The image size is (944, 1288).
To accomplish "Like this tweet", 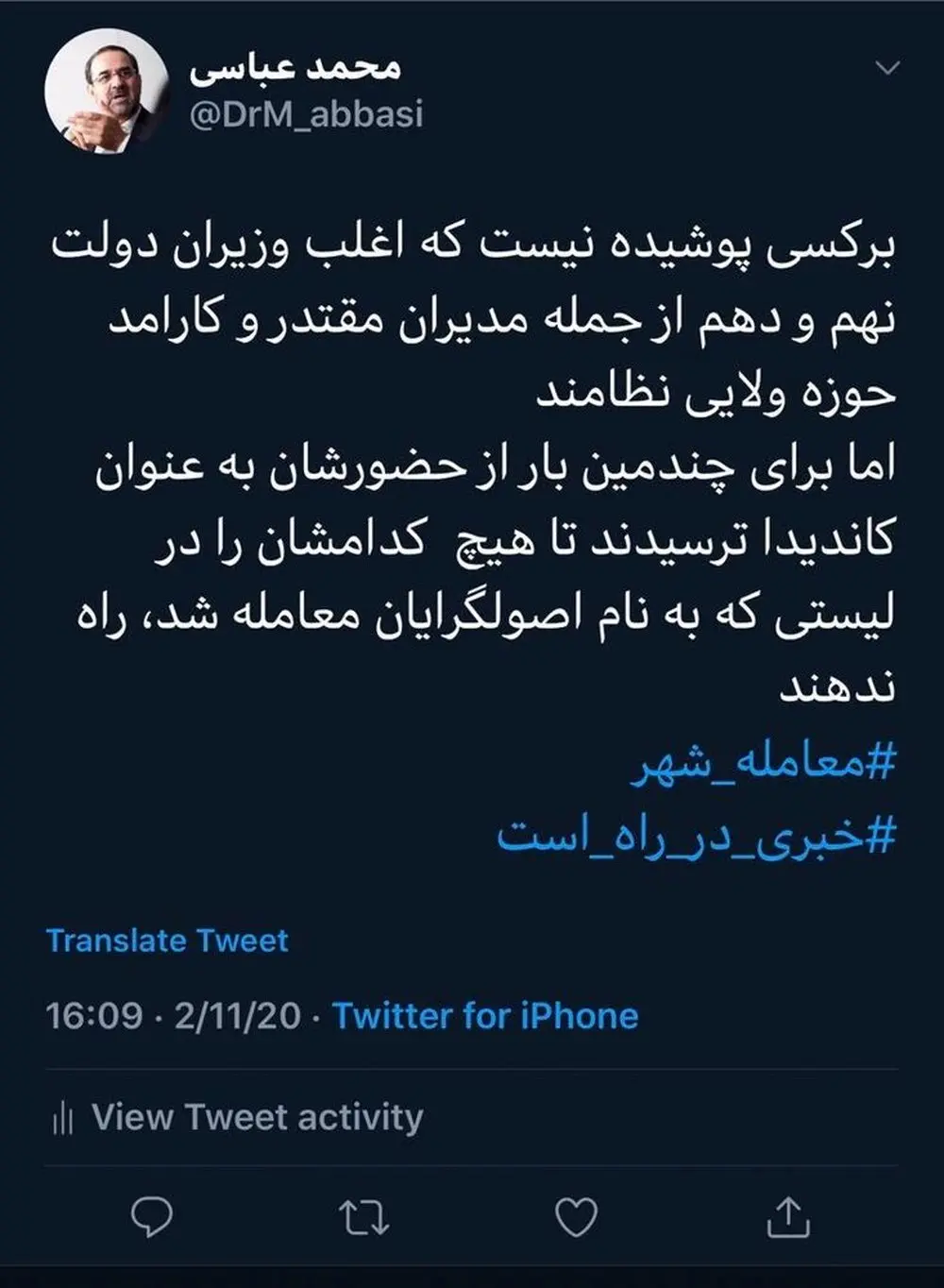I will point(576,1217).
